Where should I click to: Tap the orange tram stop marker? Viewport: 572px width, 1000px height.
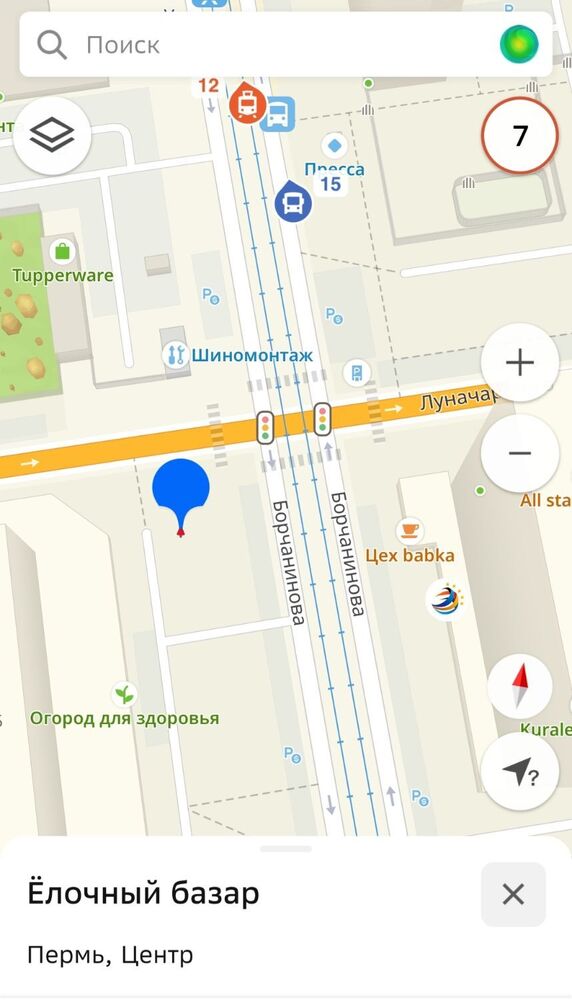(x=247, y=102)
